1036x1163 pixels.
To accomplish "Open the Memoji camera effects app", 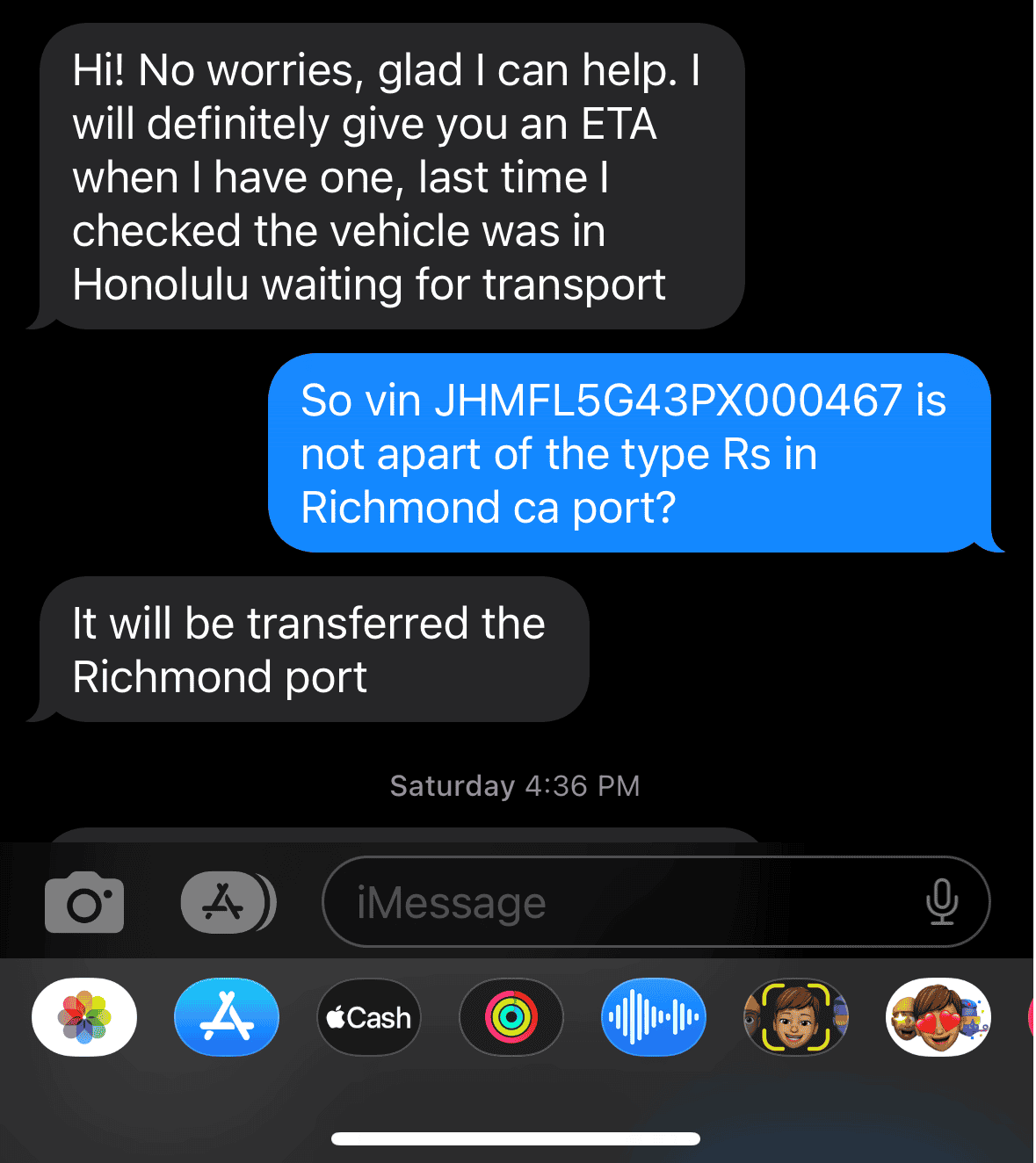I will [796, 1017].
